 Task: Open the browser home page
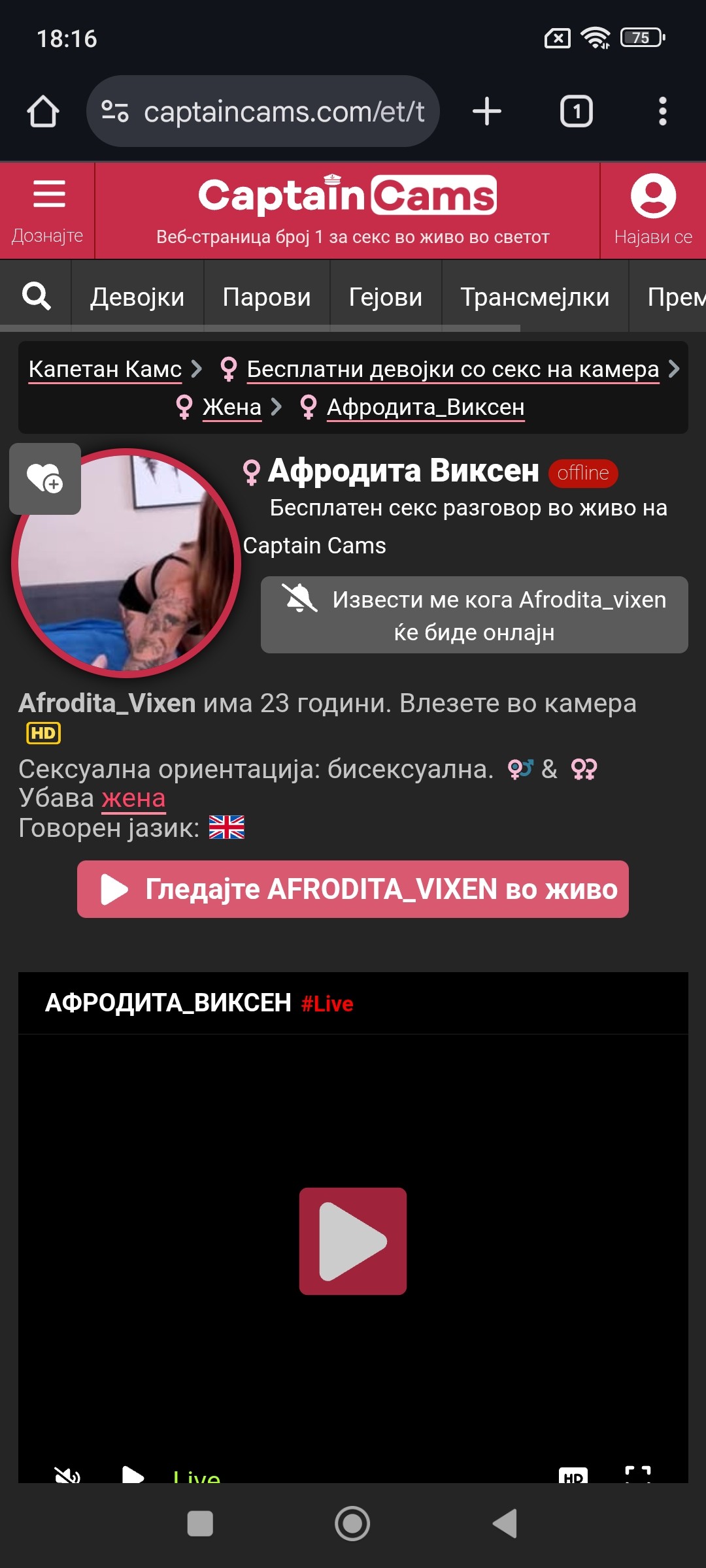pos(43,112)
